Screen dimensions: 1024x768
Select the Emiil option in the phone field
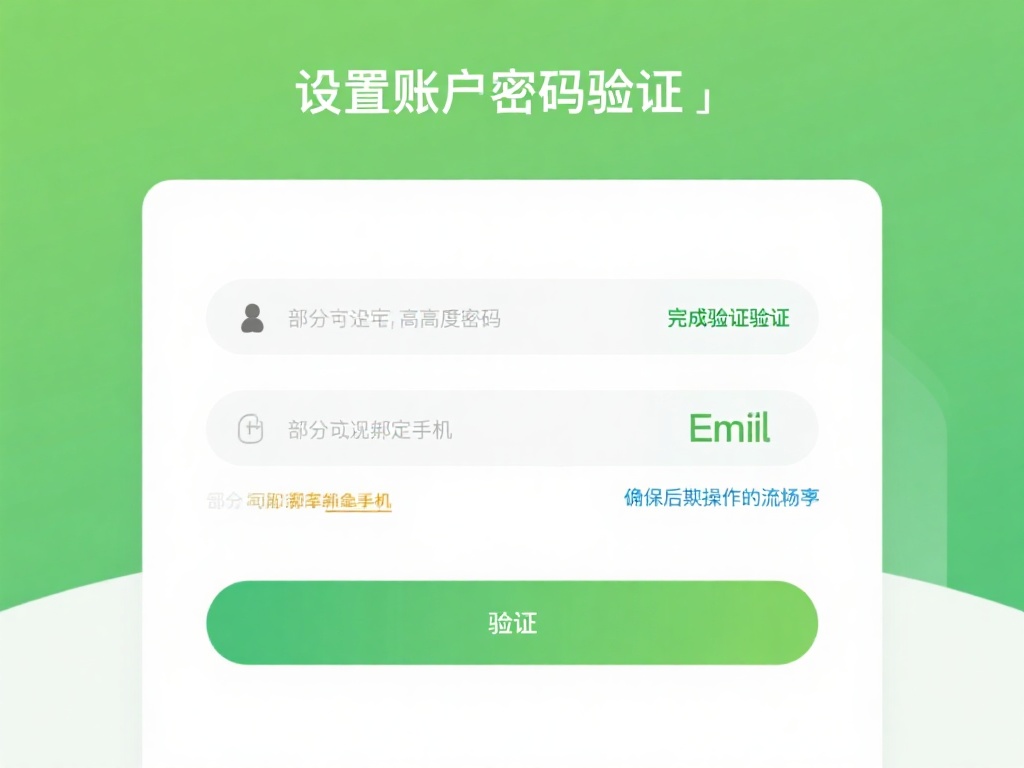click(730, 429)
